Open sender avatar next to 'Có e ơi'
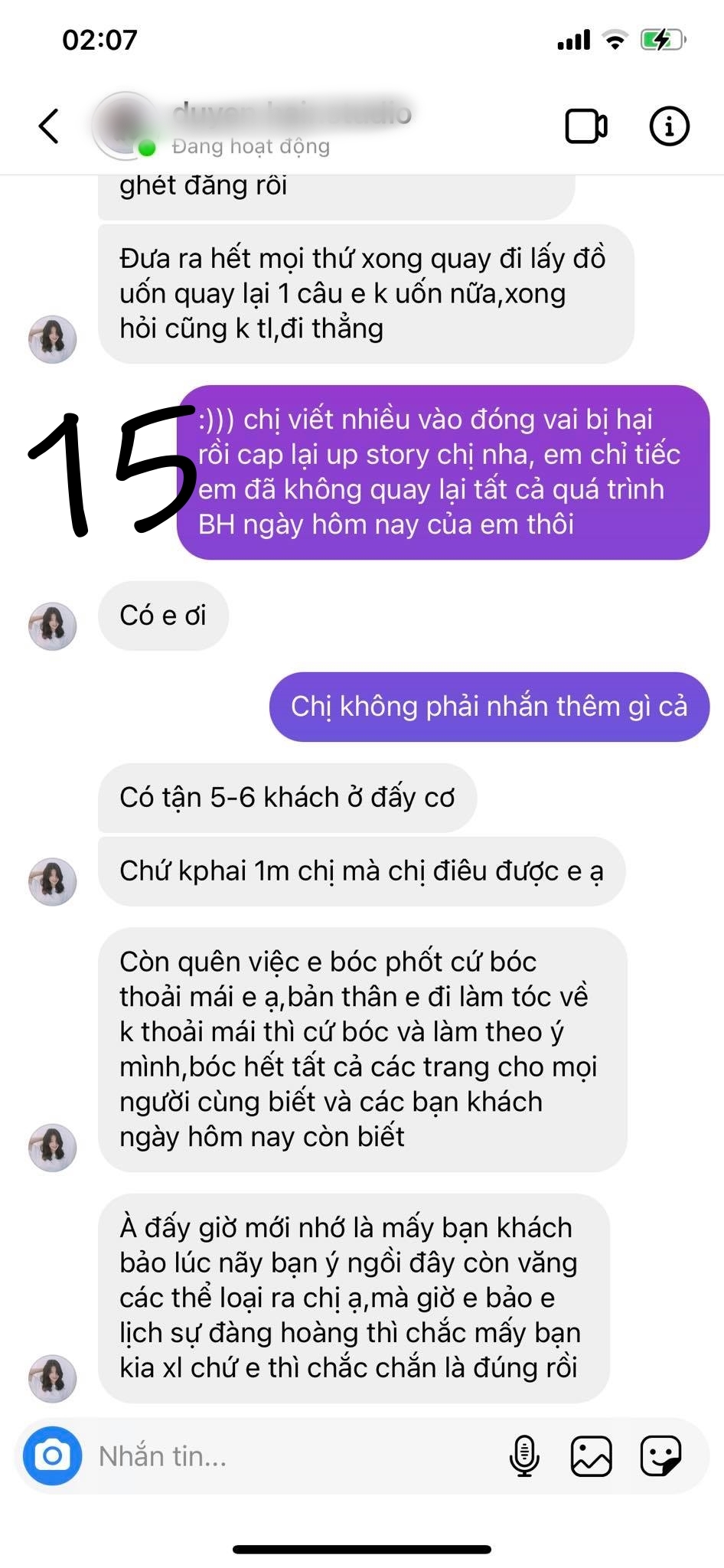The height and width of the screenshot is (1568, 724). 53,626
